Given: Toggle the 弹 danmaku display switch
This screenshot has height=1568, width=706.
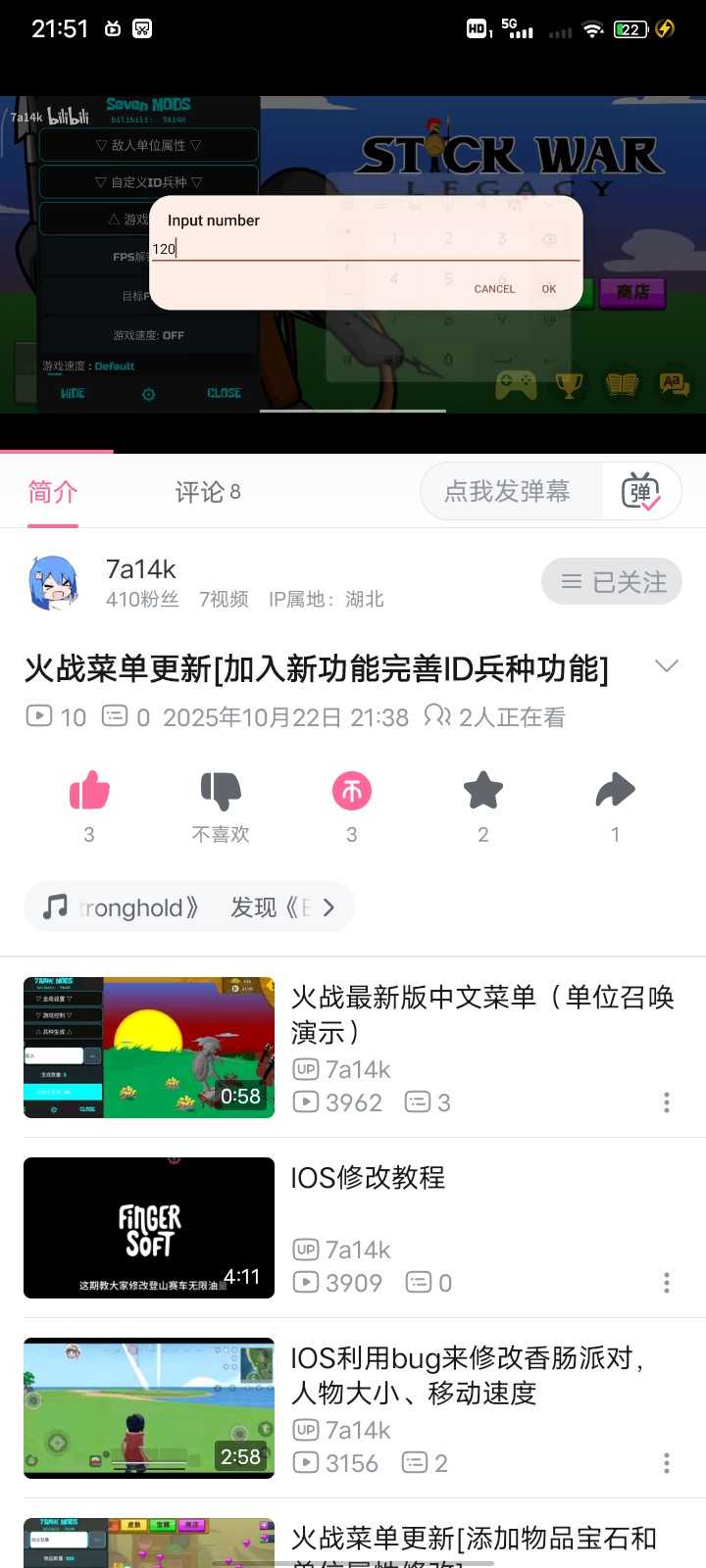Looking at the screenshot, I should tap(641, 491).
